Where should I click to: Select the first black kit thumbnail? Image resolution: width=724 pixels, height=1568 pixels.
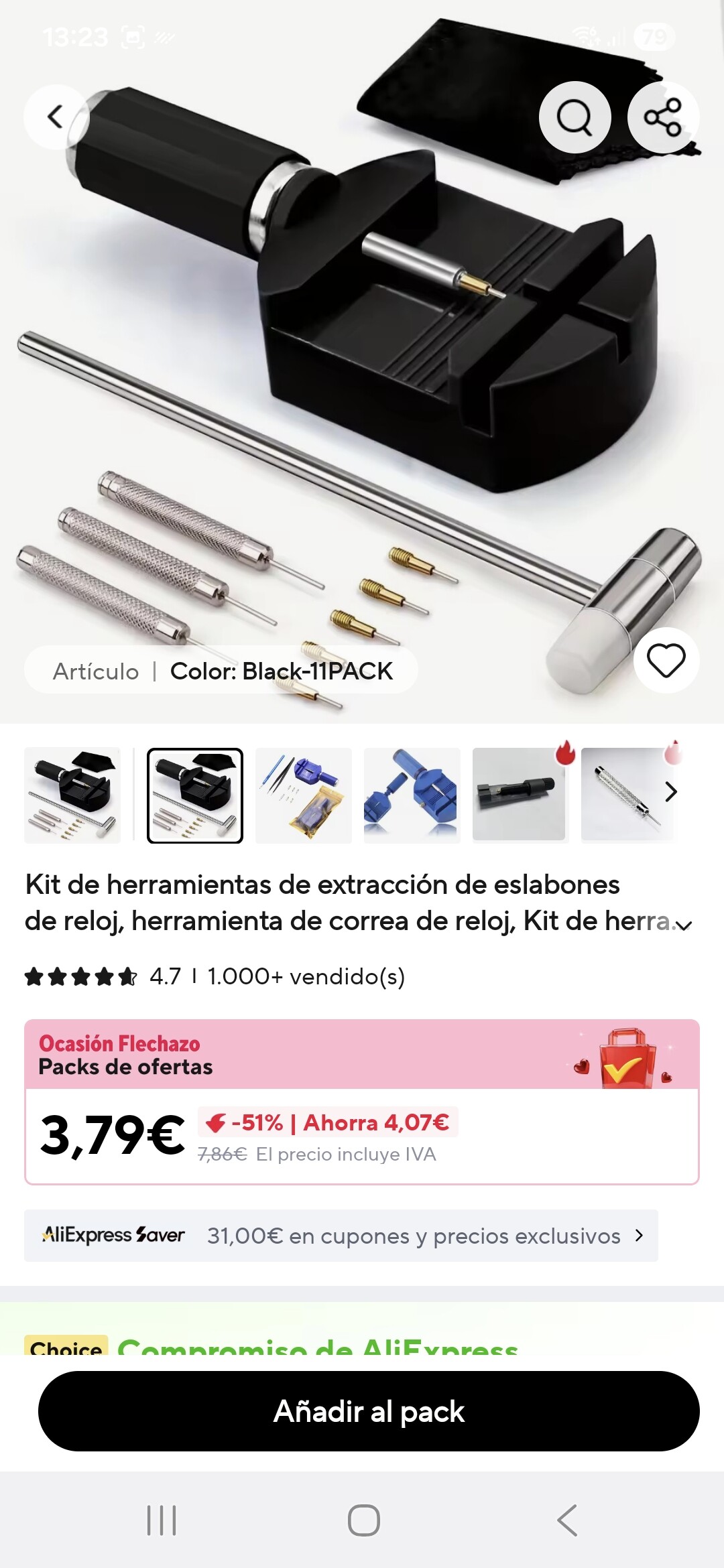(x=72, y=795)
